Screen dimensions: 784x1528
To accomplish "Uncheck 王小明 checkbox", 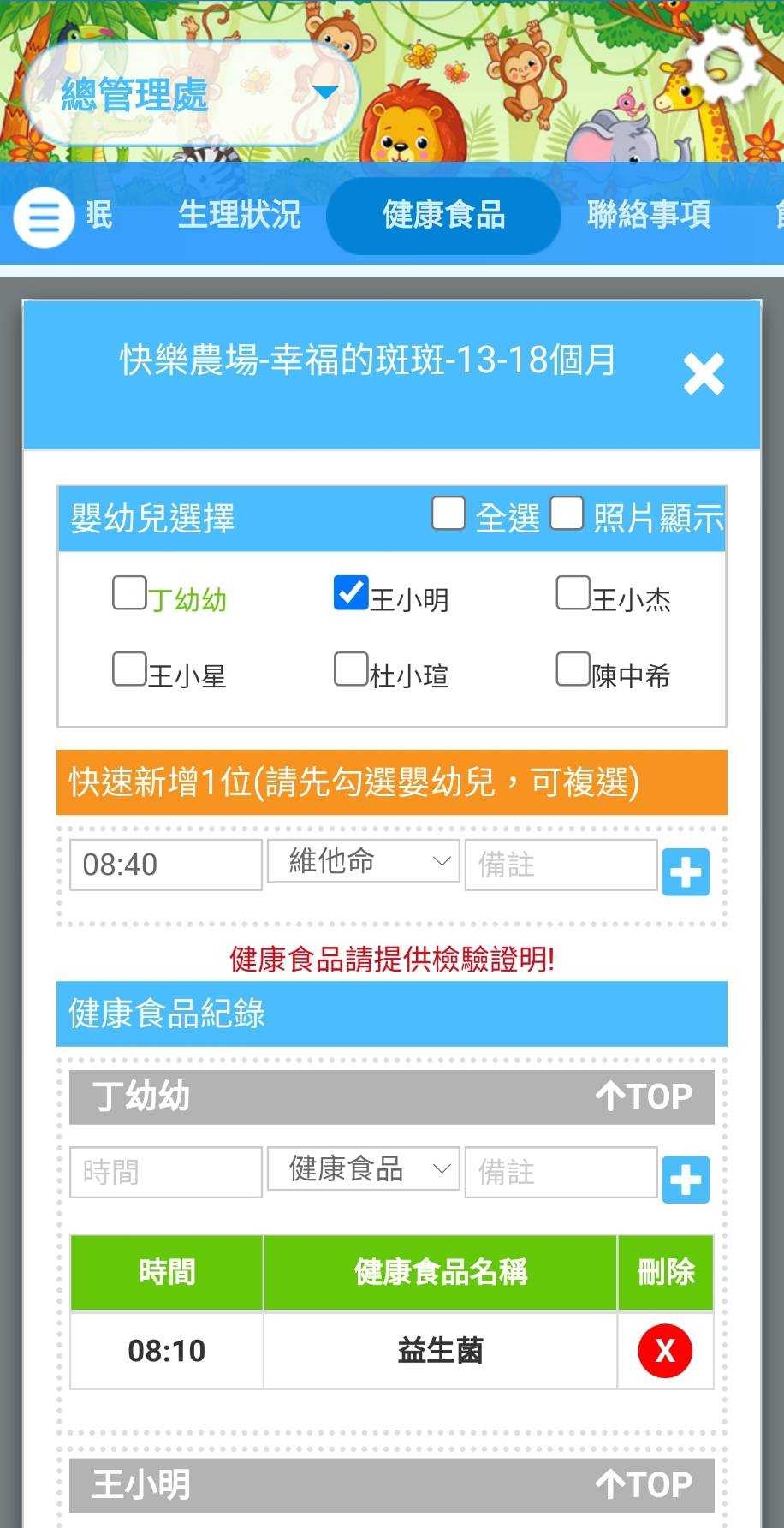I will 351,592.
